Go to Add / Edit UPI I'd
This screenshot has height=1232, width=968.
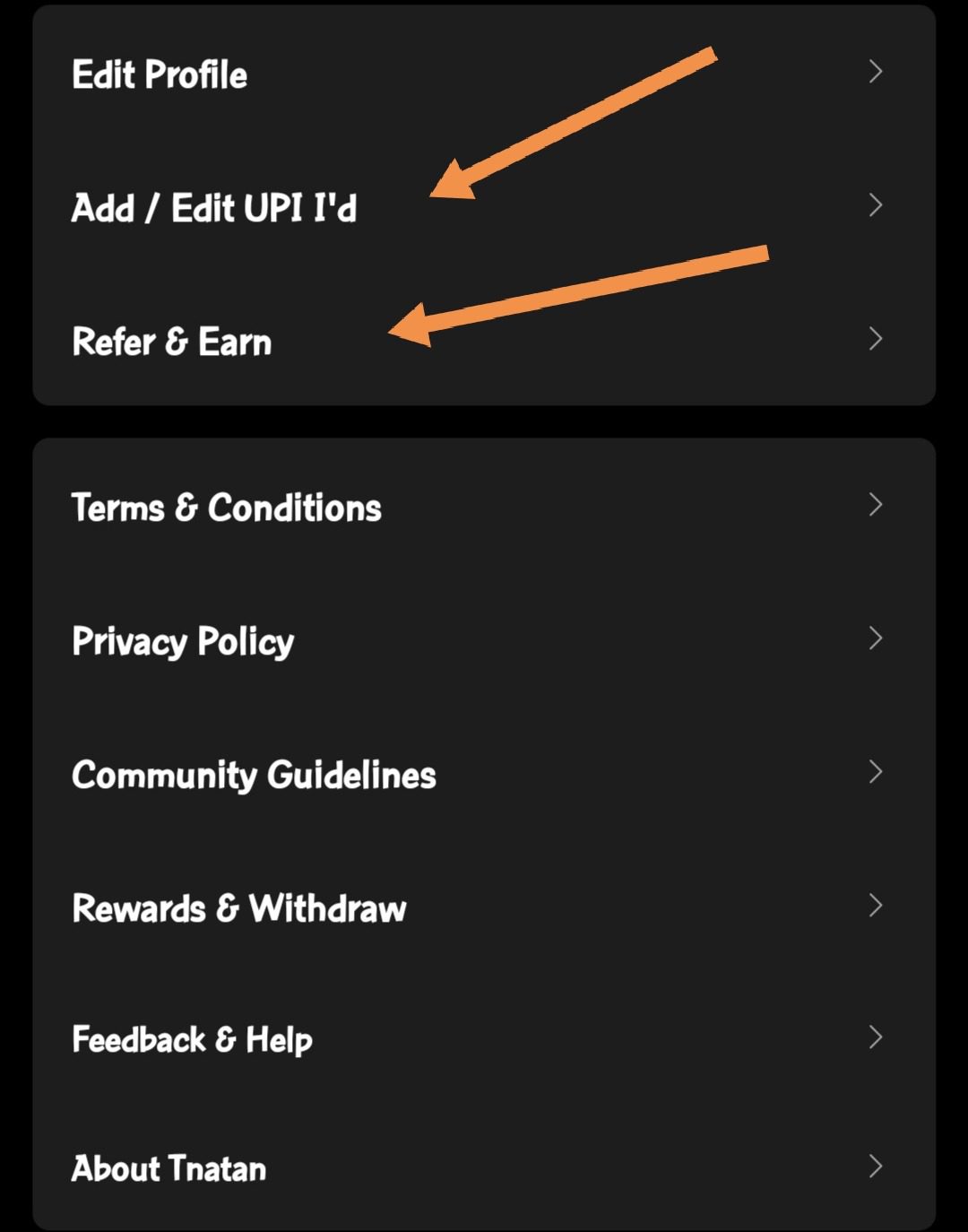(213, 208)
